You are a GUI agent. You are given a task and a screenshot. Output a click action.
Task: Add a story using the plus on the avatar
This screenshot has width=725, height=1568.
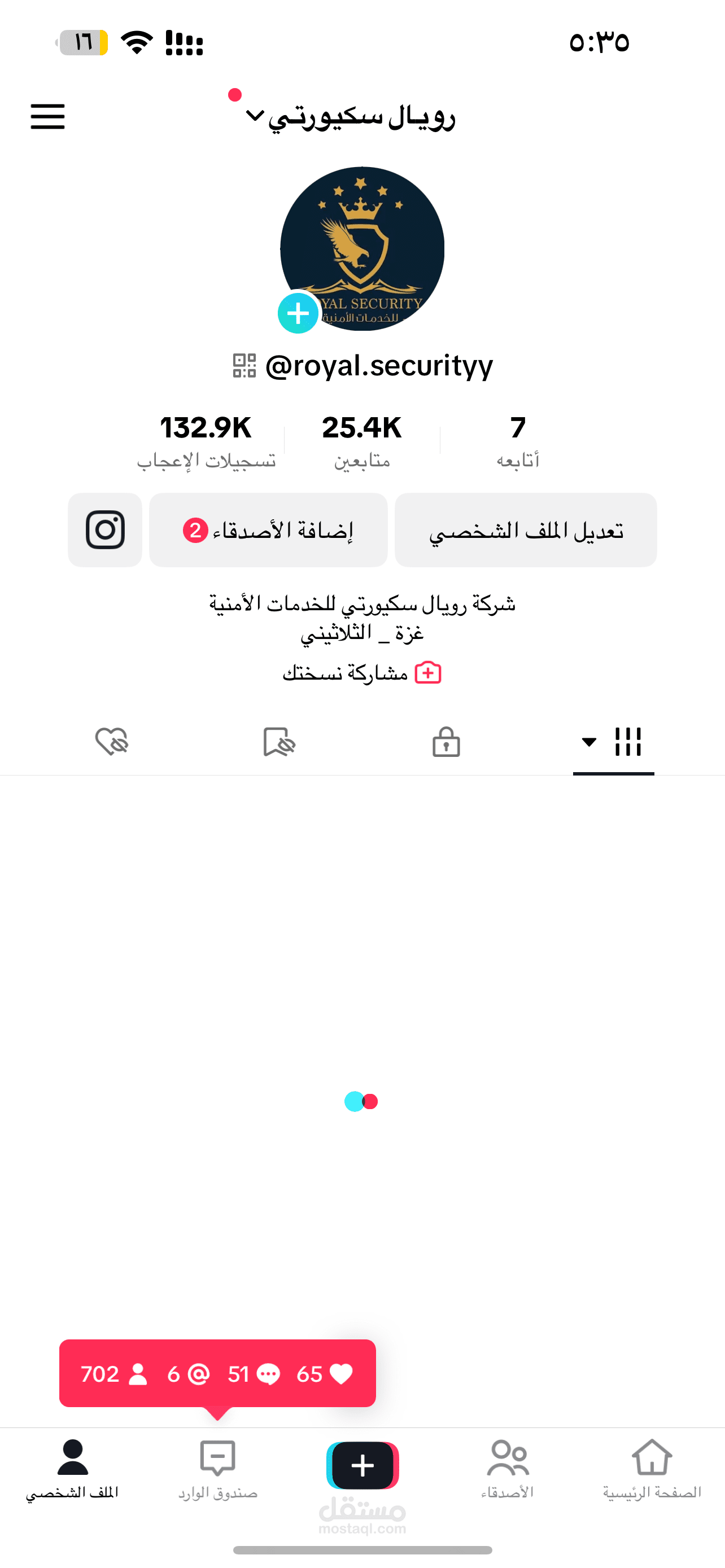297,313
